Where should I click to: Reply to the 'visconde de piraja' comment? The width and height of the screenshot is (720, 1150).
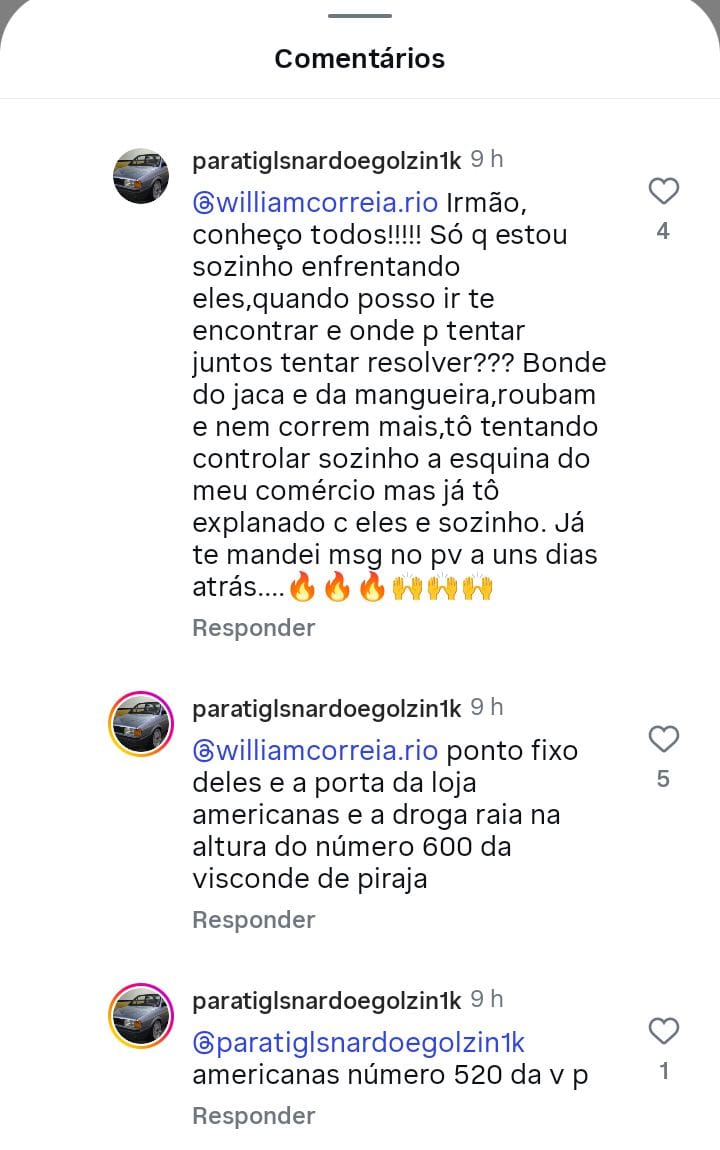click(x=253, y=919)
